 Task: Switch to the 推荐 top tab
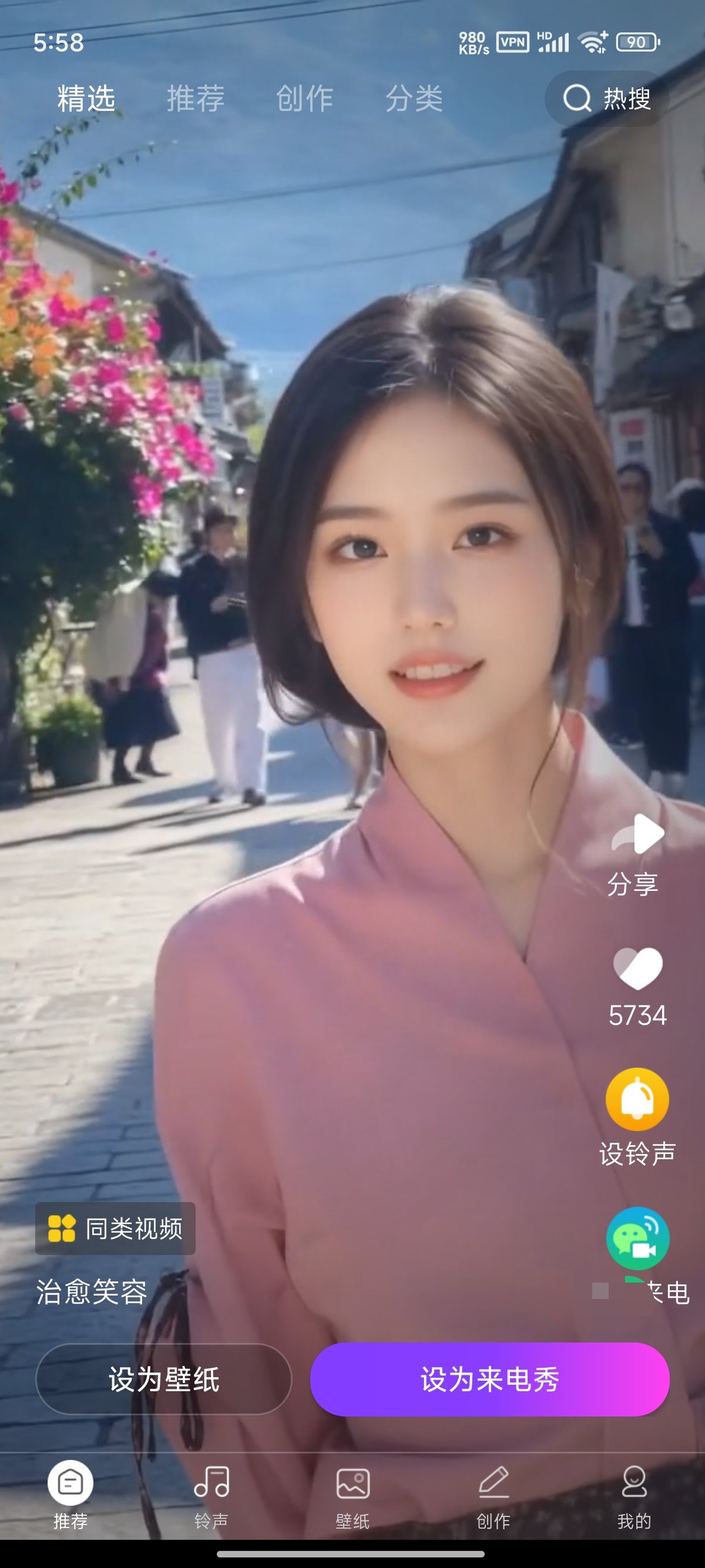[196, 99]
